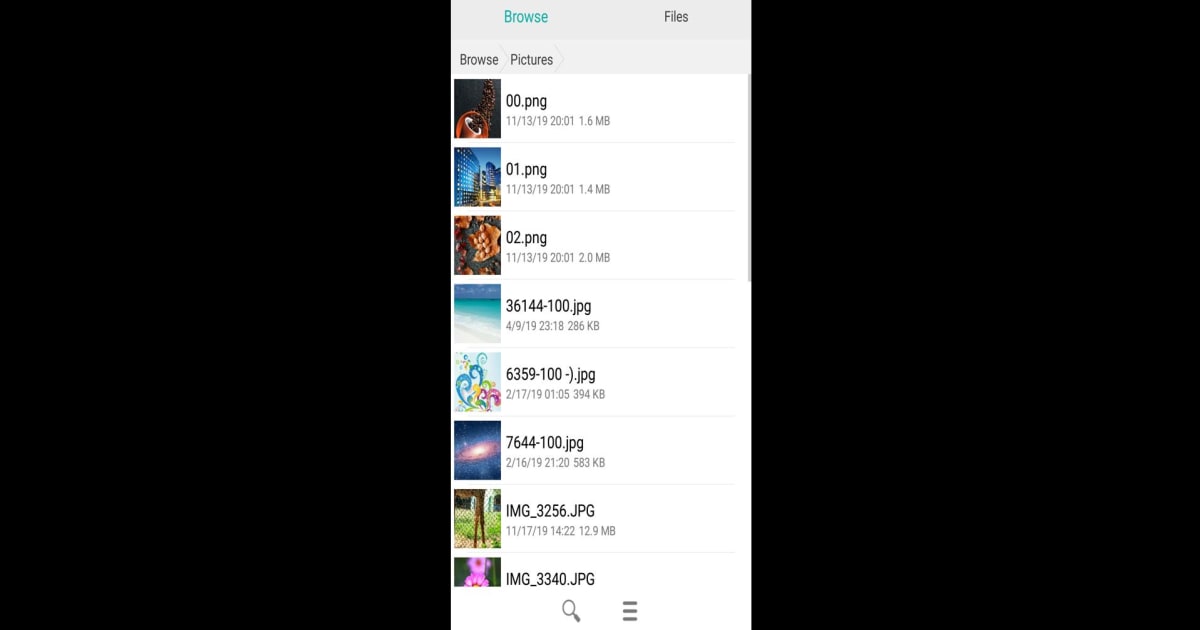Open the search magnifier icon
Screen dimensions: 1200x630
point(571,610)
